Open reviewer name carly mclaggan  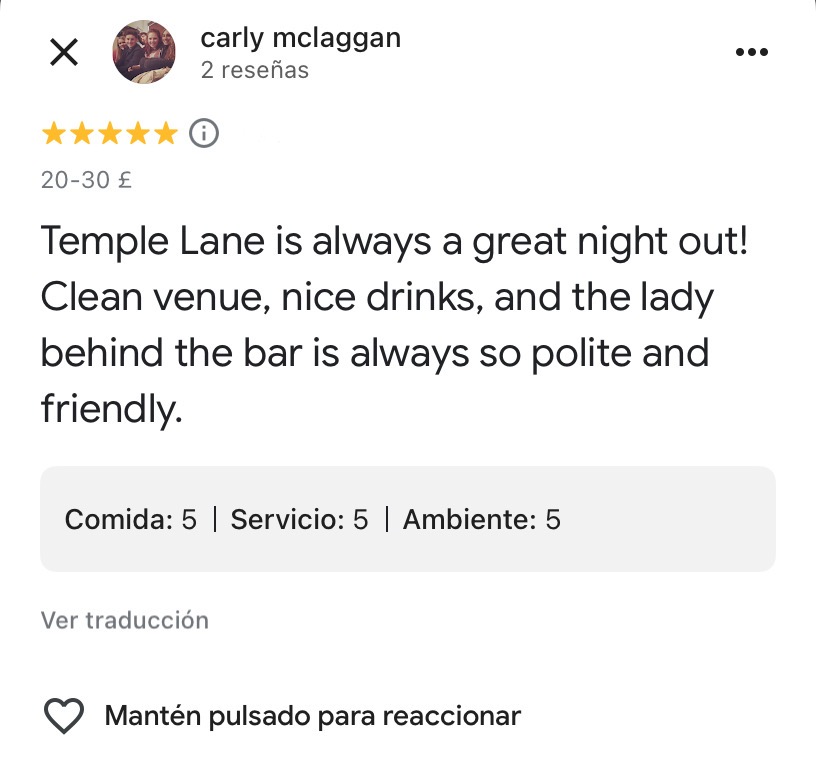click(300, 38)
